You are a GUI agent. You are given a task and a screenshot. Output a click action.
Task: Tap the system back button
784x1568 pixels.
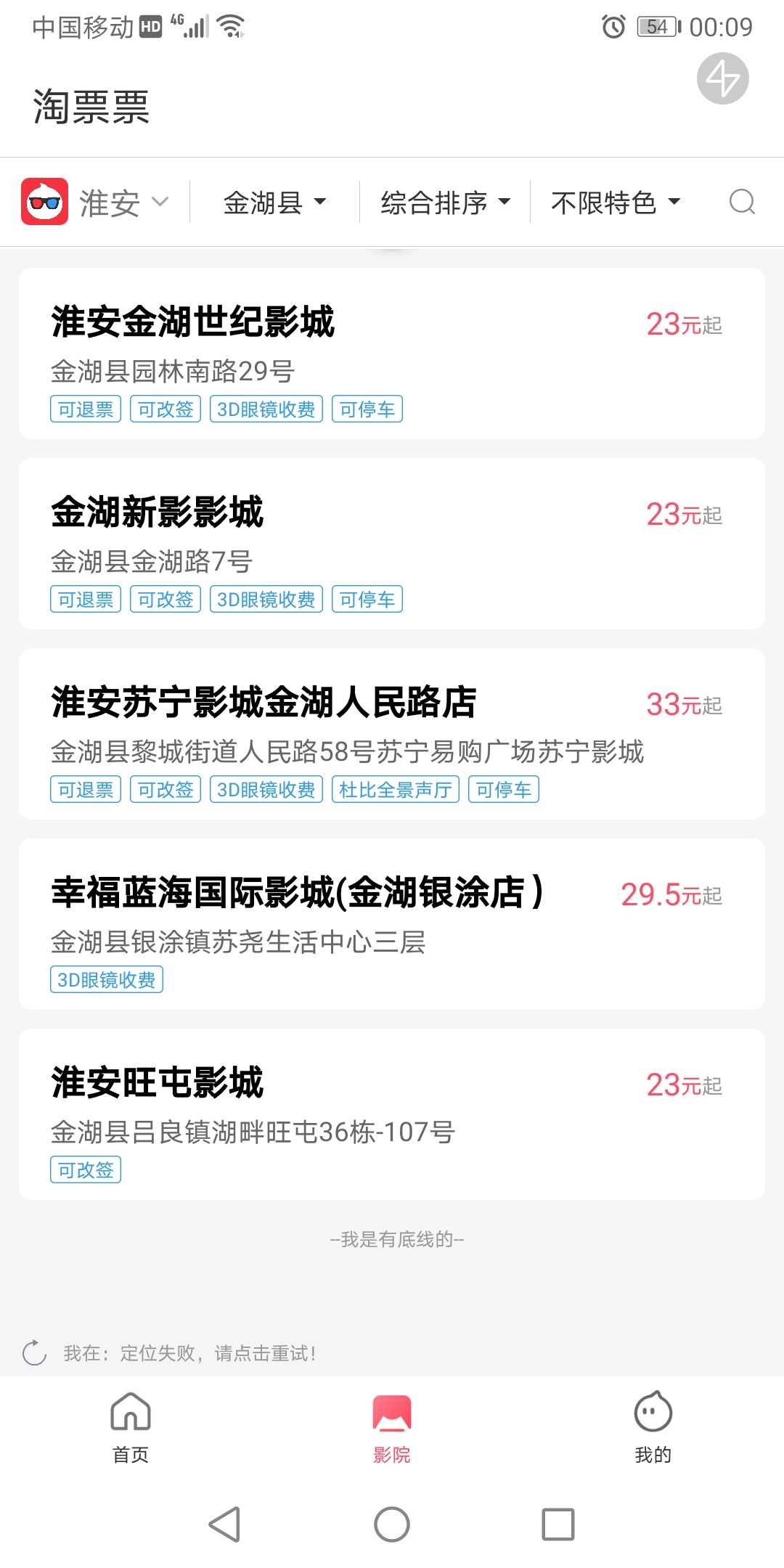[225, 1524]
